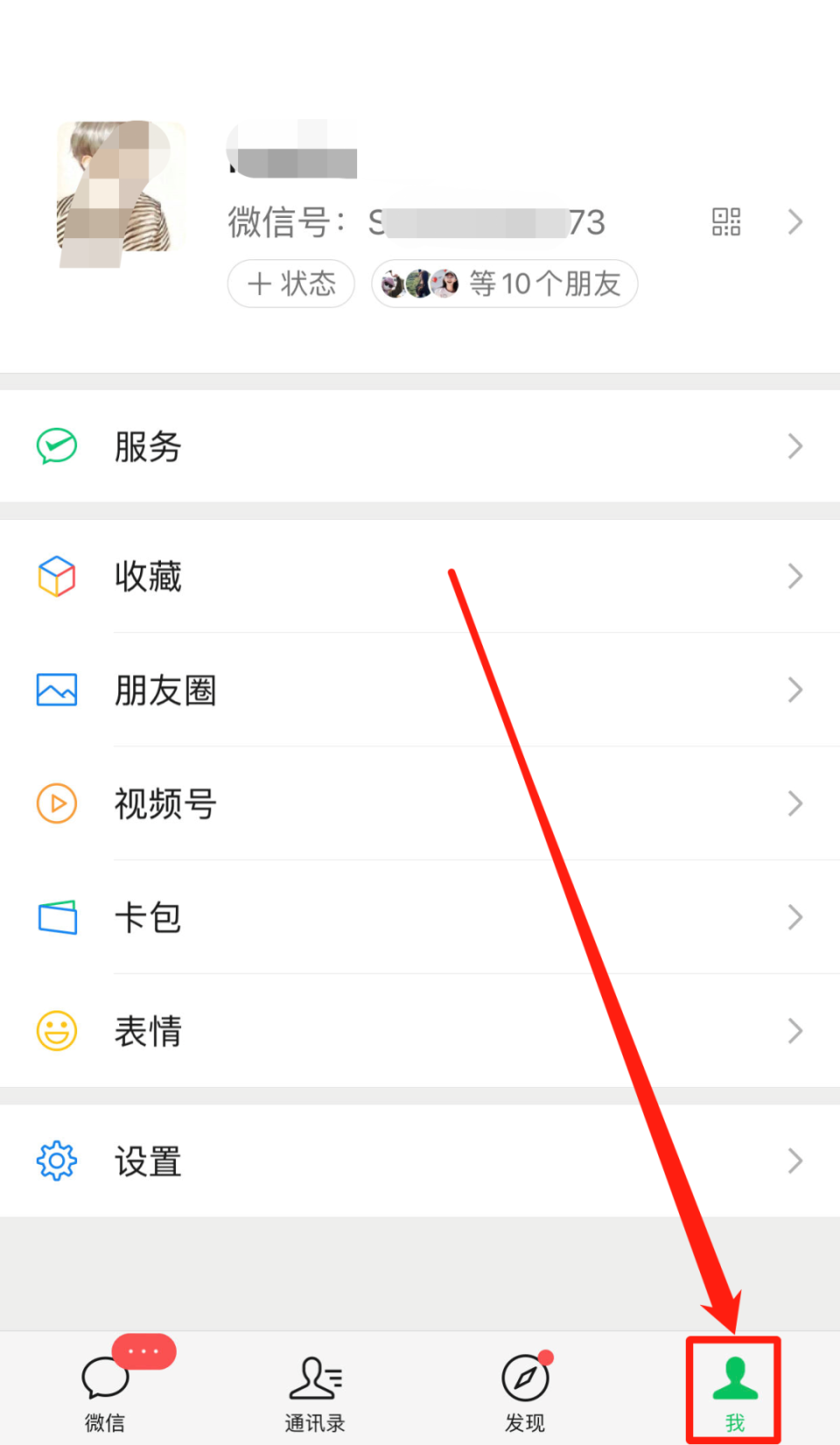Open Settings via the 设置 gear icon
This screenshot has width=840, height=1445.
(x=56, y=1160)
